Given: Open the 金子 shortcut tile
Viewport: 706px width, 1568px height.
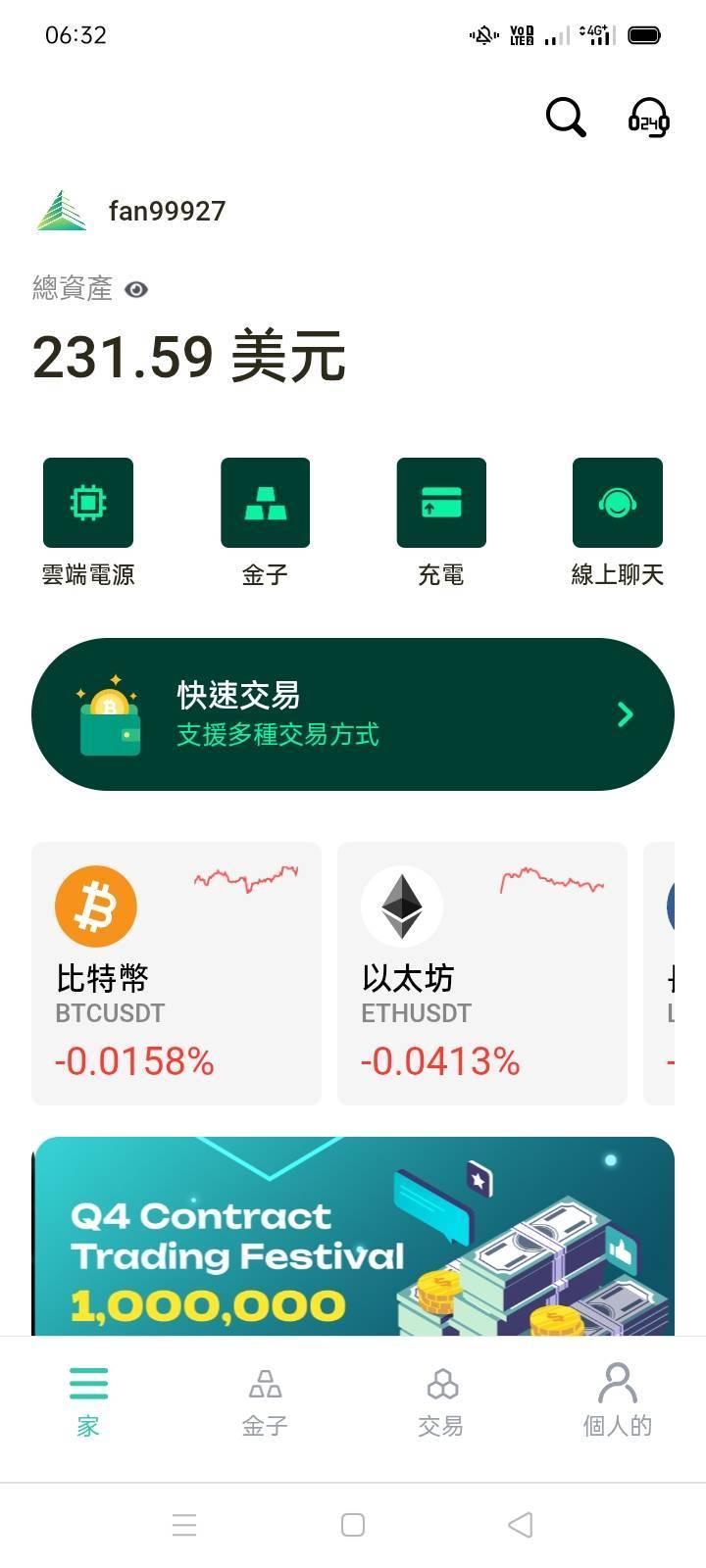Looking at the screenshot, I should pyautogui.click(x=265, y=503).
